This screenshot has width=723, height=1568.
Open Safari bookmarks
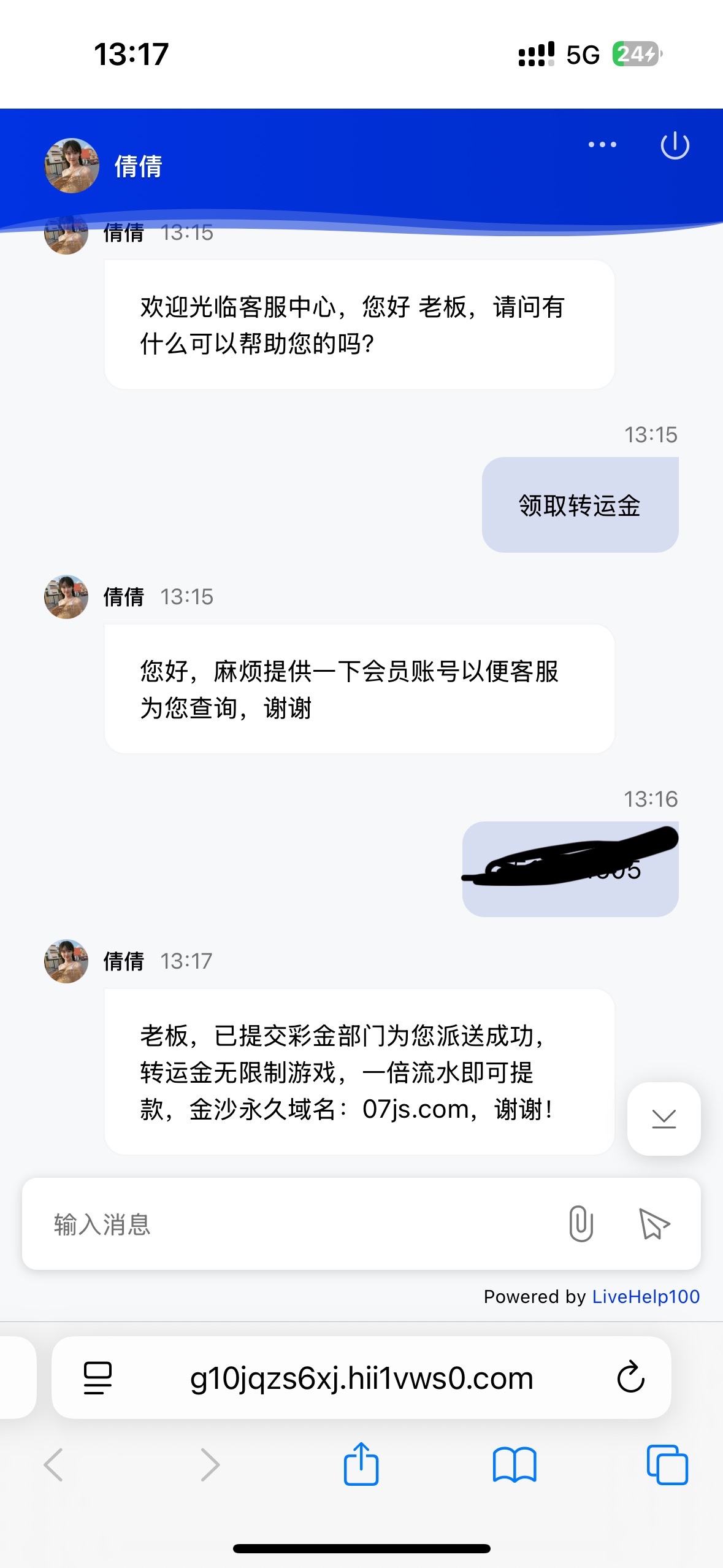[x=514, y=1464]
